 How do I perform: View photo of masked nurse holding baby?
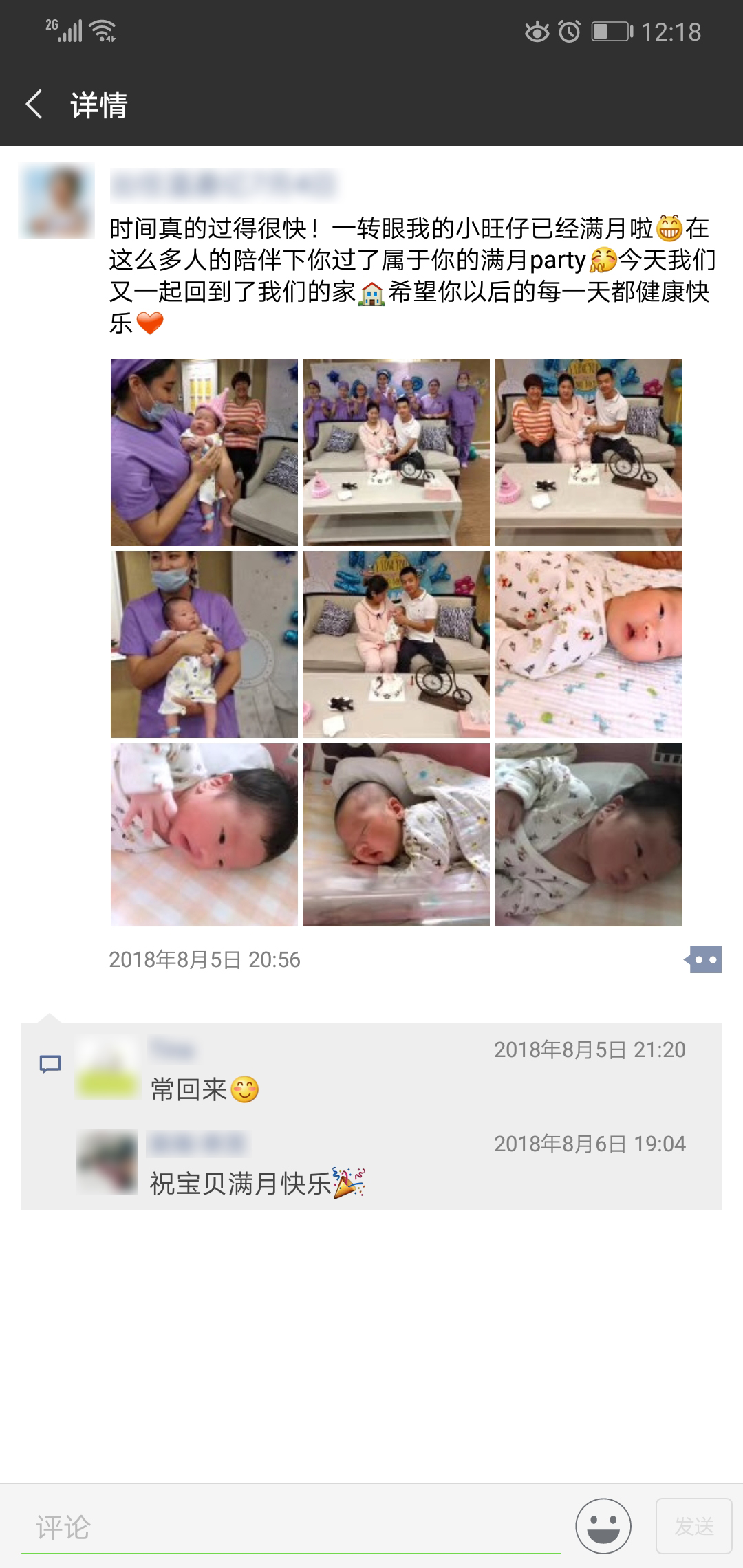tap(204, 644)
